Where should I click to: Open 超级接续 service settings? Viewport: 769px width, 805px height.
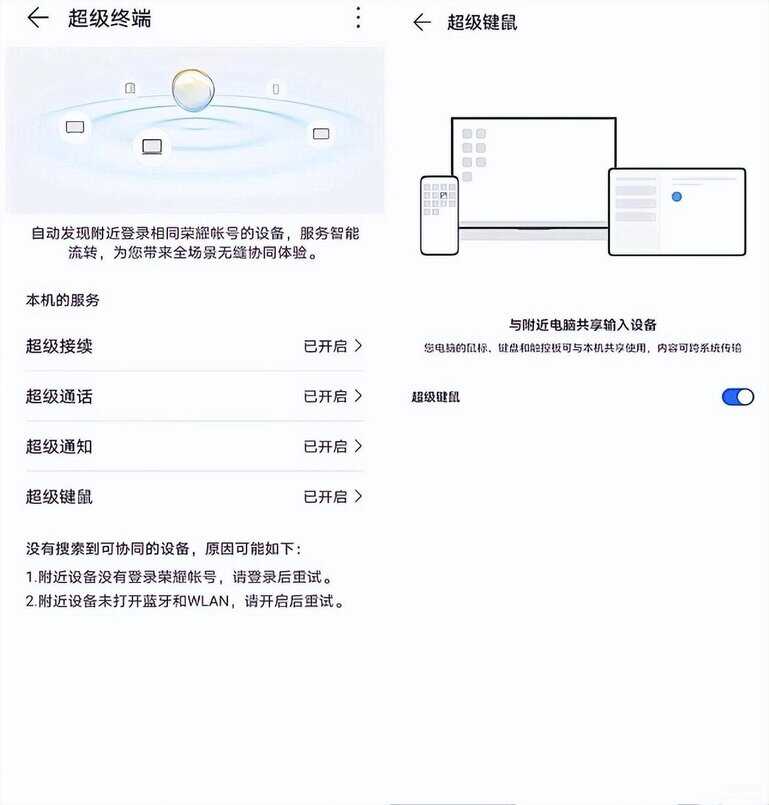194,346
